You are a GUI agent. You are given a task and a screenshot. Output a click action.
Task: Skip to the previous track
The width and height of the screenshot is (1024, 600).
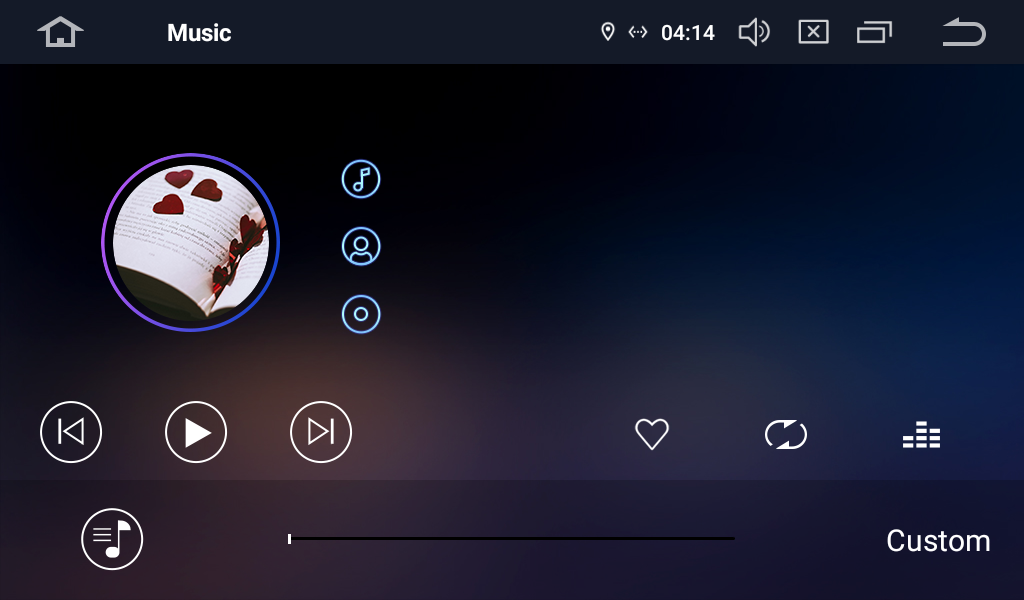(71, 432)
